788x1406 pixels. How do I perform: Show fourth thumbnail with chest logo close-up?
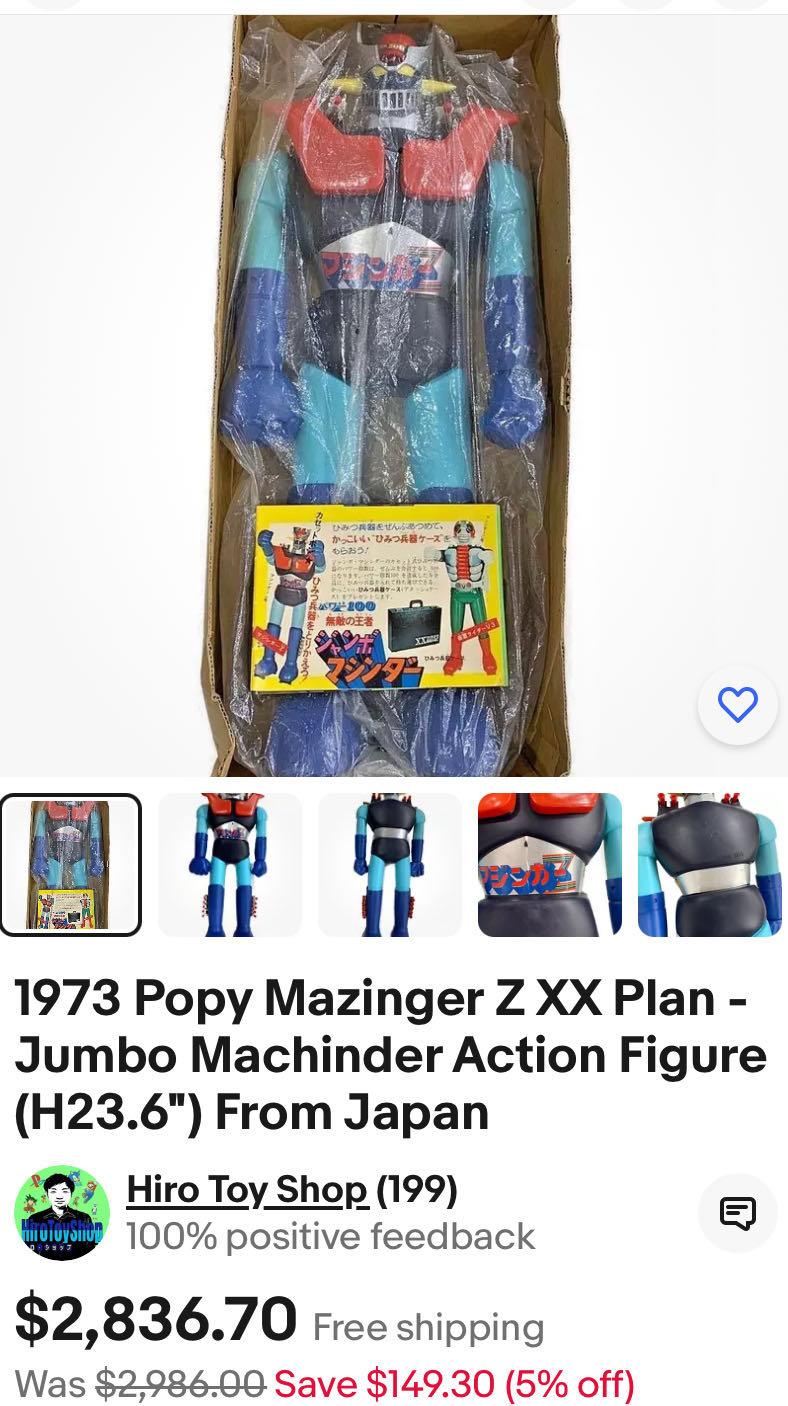coord(550,865)
